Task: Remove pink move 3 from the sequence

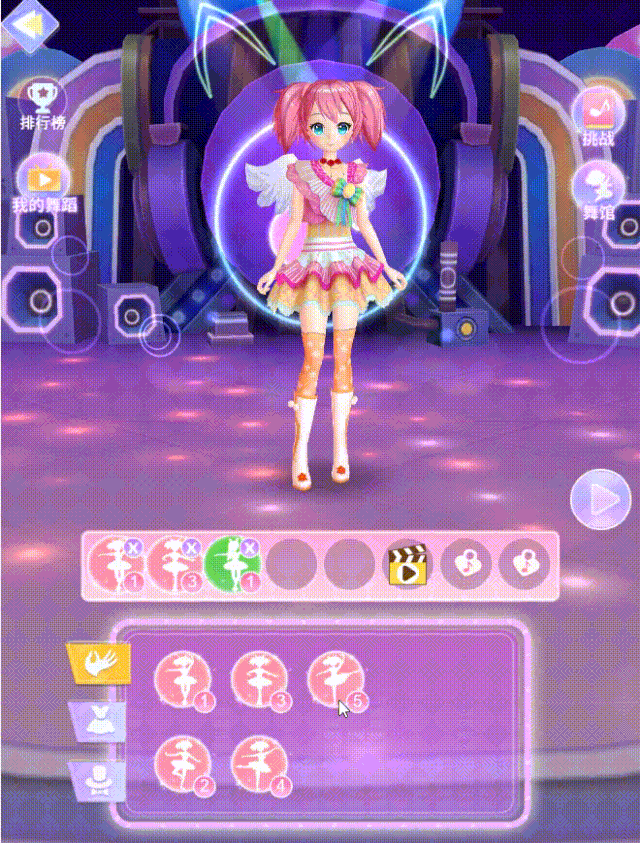Action: click(x=191, y=548)
